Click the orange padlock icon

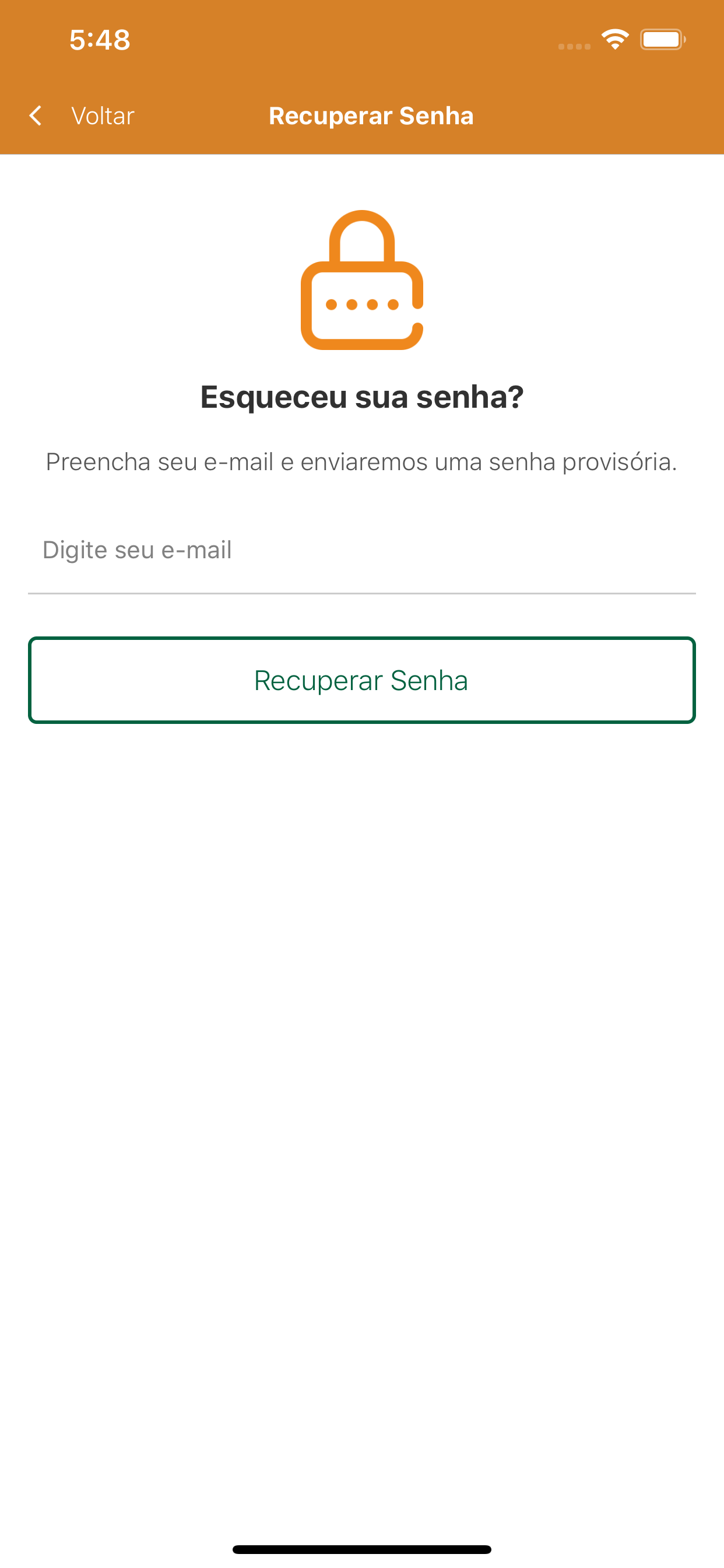click(x=362, y=280)
